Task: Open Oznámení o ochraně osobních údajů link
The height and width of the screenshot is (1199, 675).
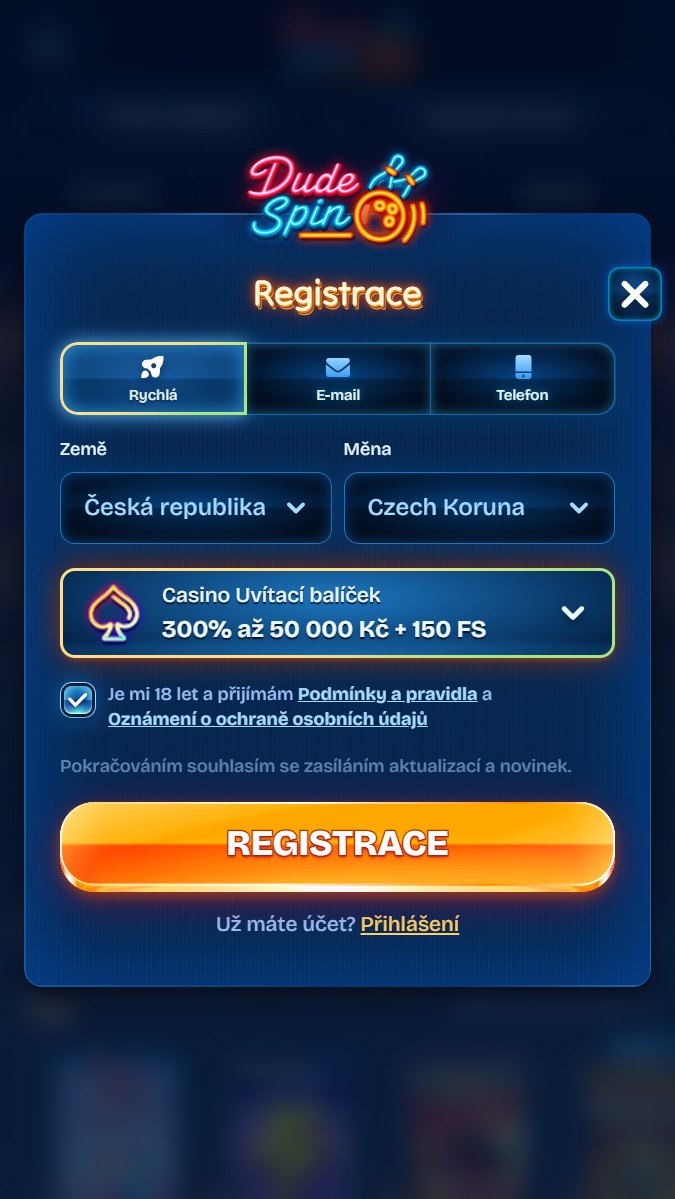Action: tap(268, 719)
